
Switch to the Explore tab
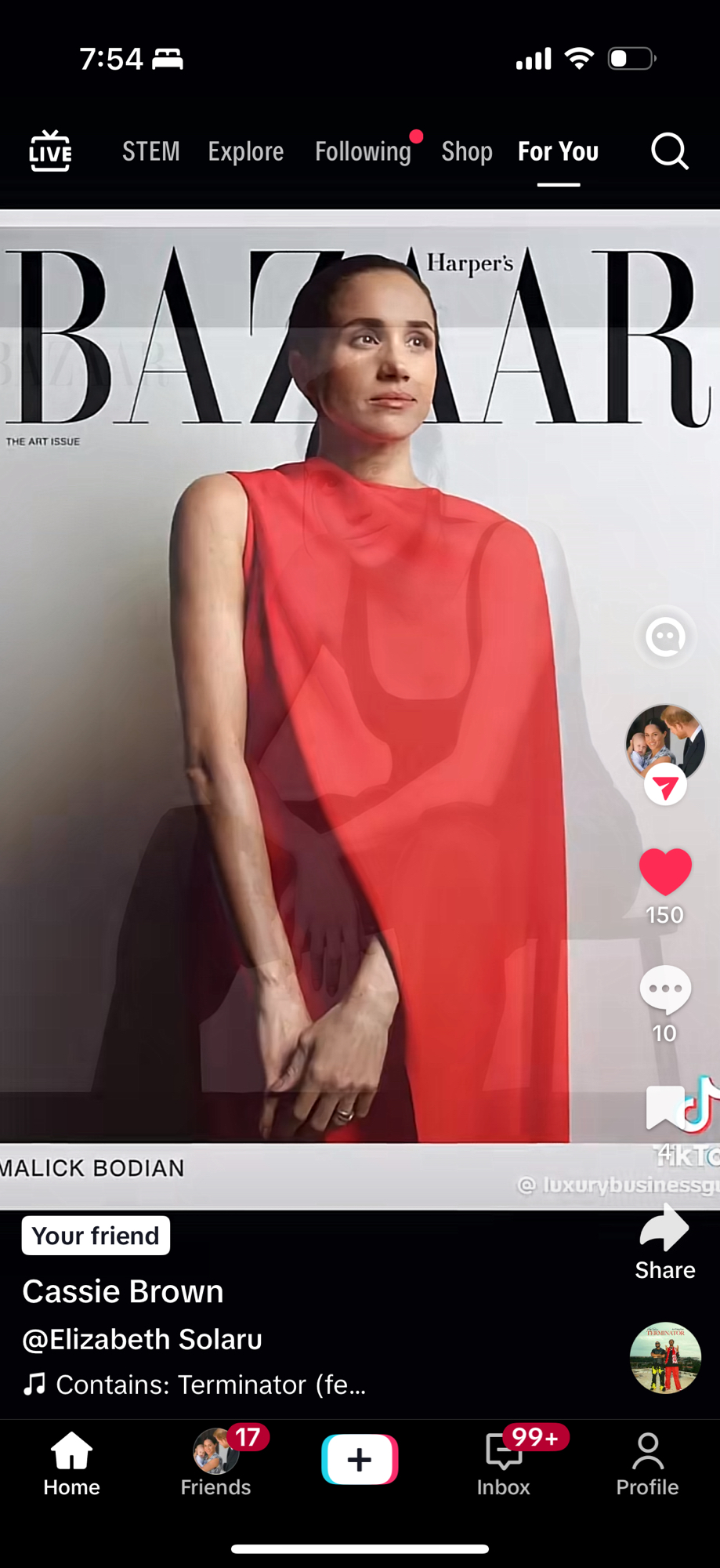(245, 151)
